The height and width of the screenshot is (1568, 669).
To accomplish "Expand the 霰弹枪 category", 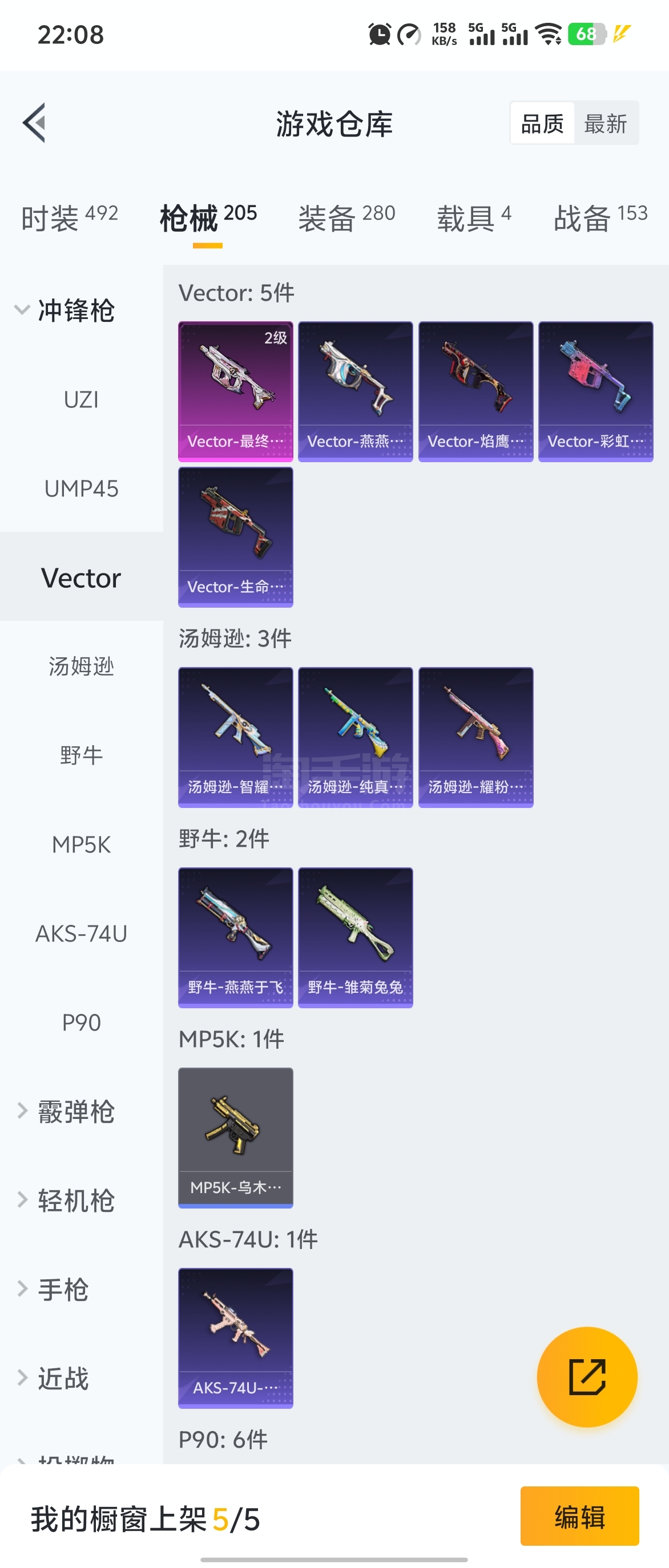I will pyautogui.click(x=67, y=1112).
